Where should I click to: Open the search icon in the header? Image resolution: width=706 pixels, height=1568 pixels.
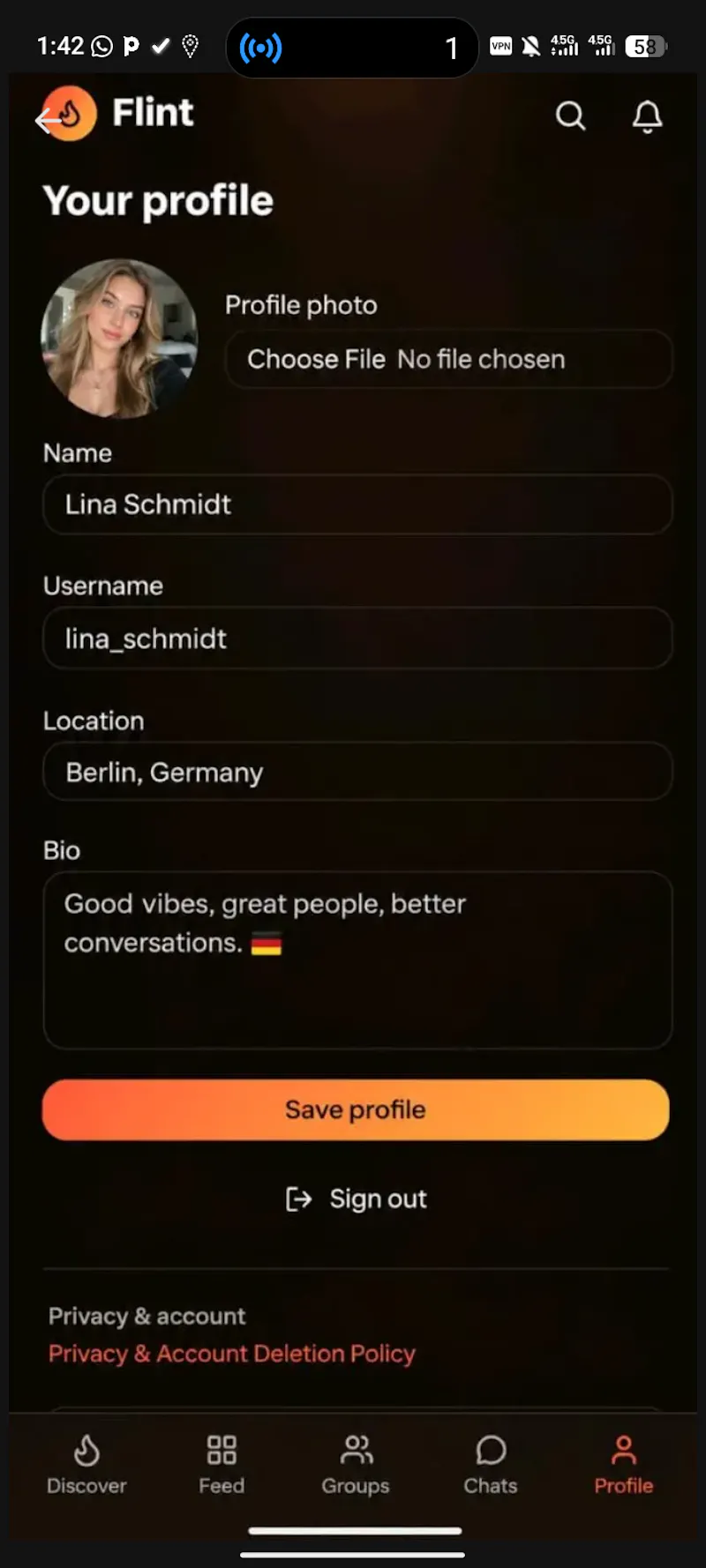[570, 116]
